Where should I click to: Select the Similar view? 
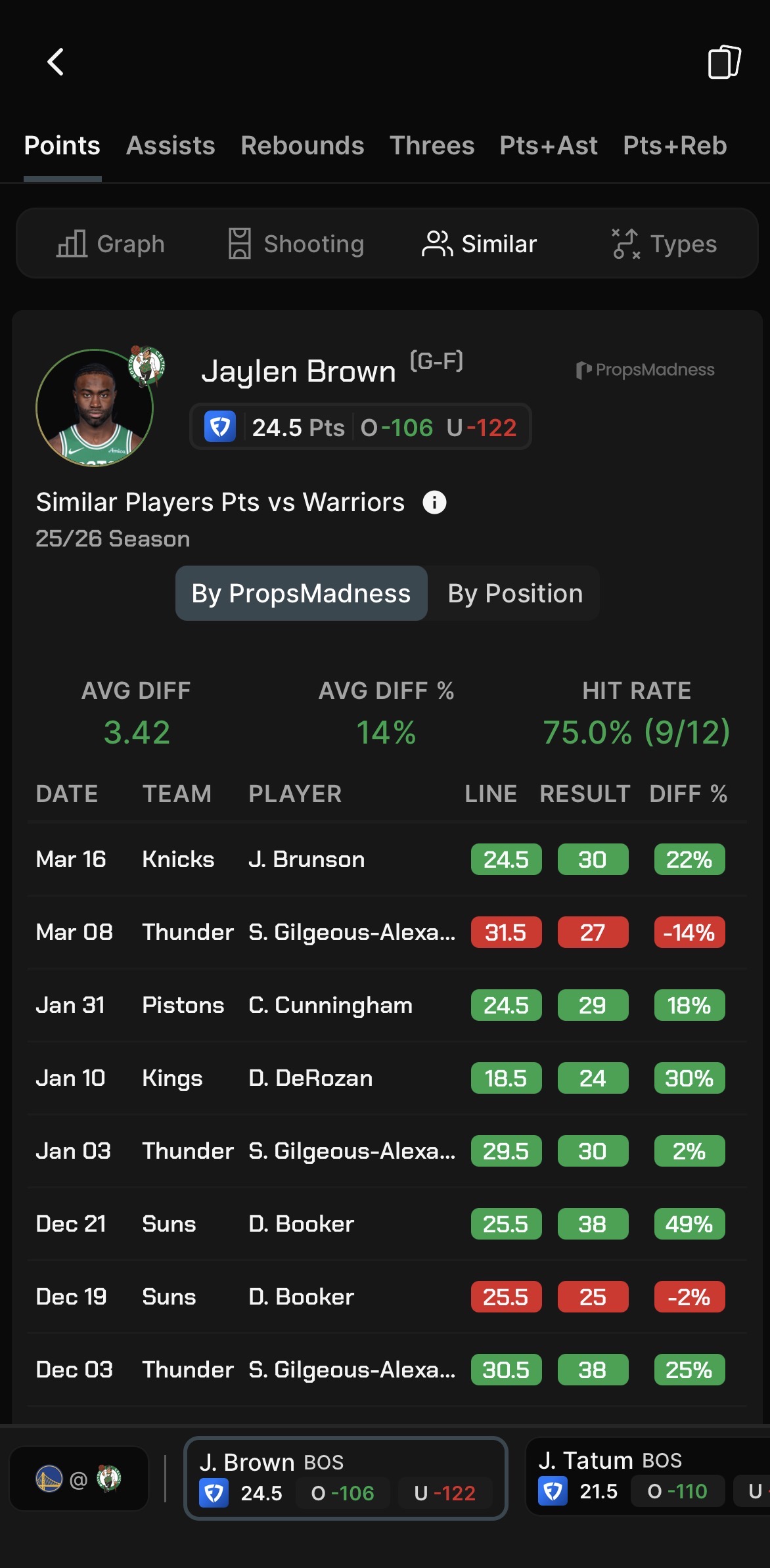click(480, 244)
